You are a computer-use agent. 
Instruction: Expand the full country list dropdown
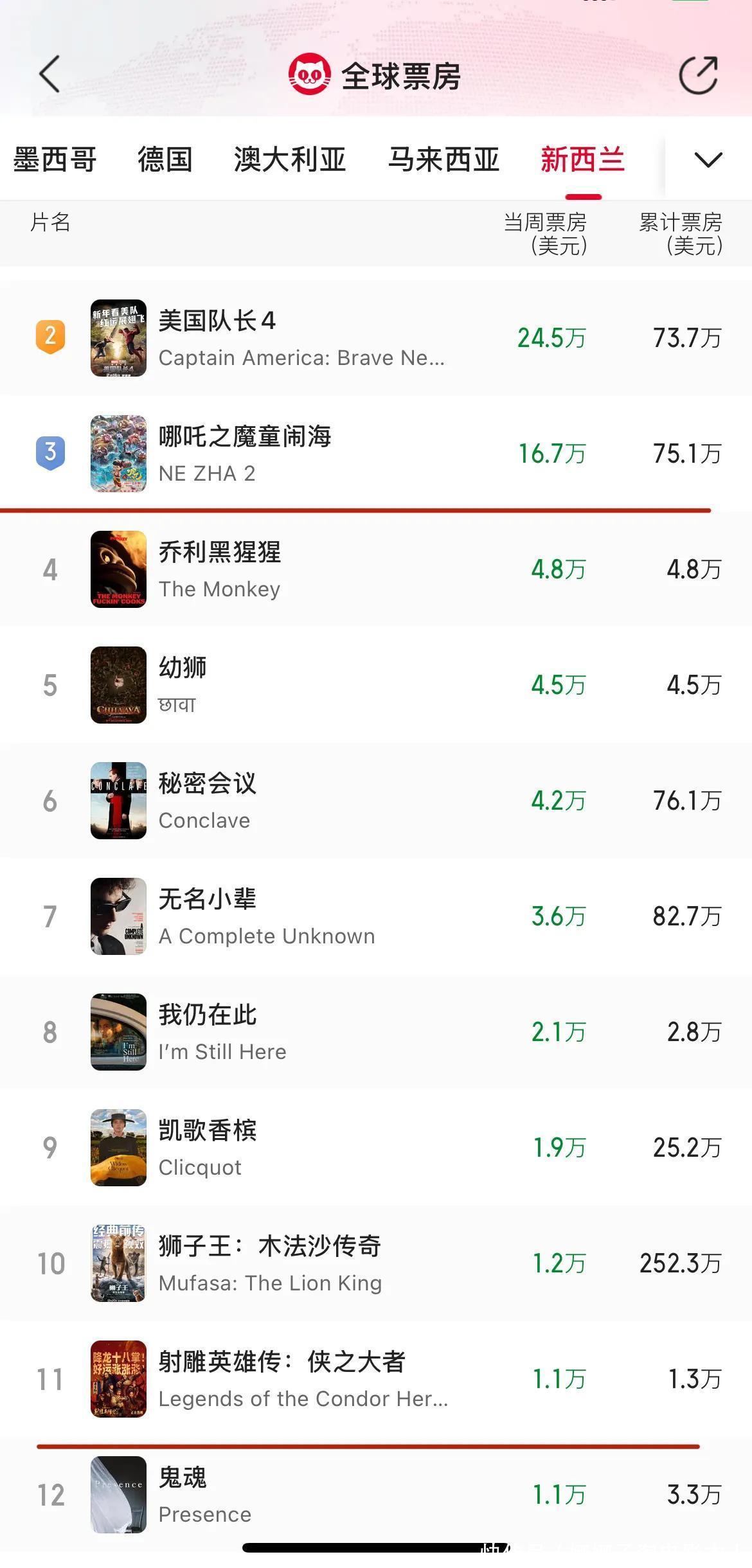tap(708, 159)
